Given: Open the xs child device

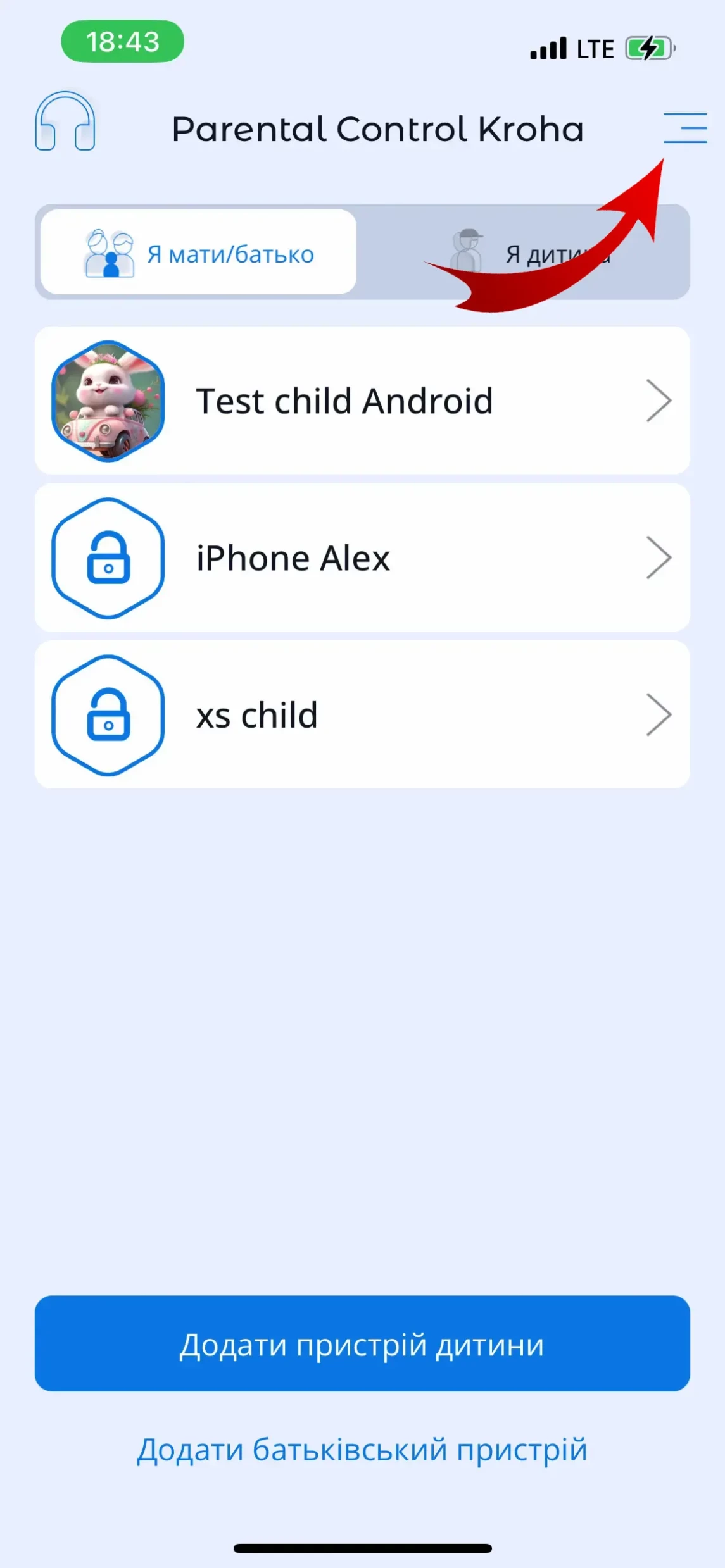Looking at the screenshot, I should tap(362, 714).
